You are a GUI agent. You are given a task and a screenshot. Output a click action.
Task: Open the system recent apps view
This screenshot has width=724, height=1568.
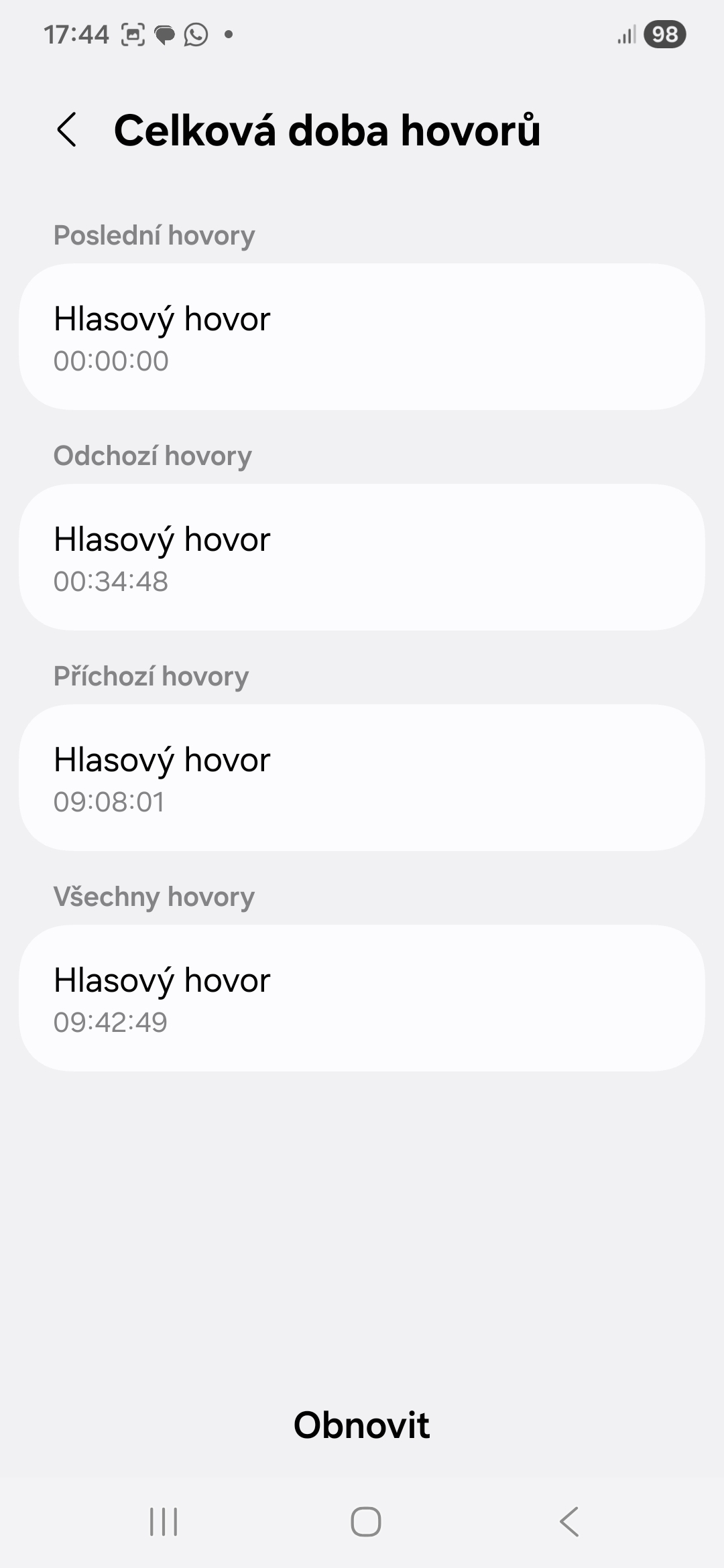point(164,1521)
